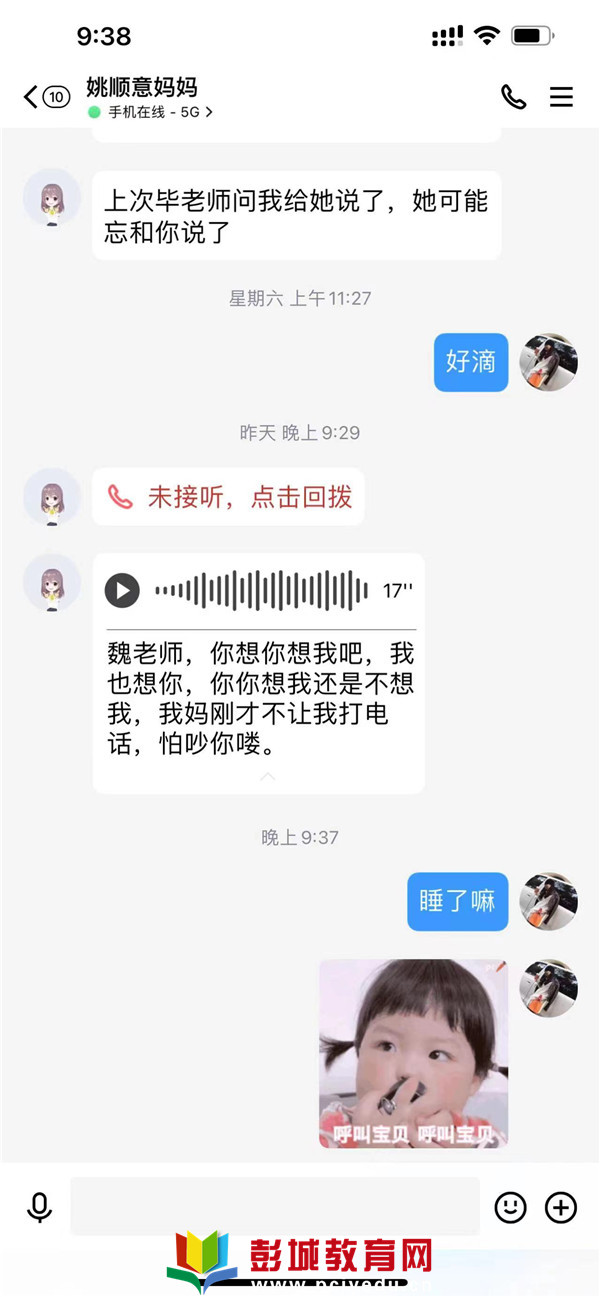
Task: Start a voice call with 姚顺意妈妈
Action: [513, 97]
